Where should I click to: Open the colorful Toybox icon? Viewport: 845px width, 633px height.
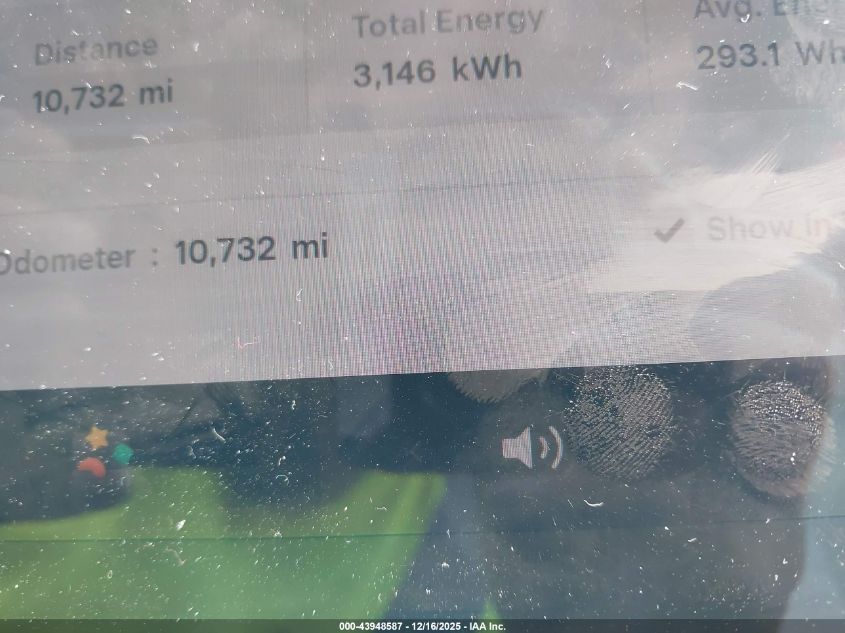[104, 452]
